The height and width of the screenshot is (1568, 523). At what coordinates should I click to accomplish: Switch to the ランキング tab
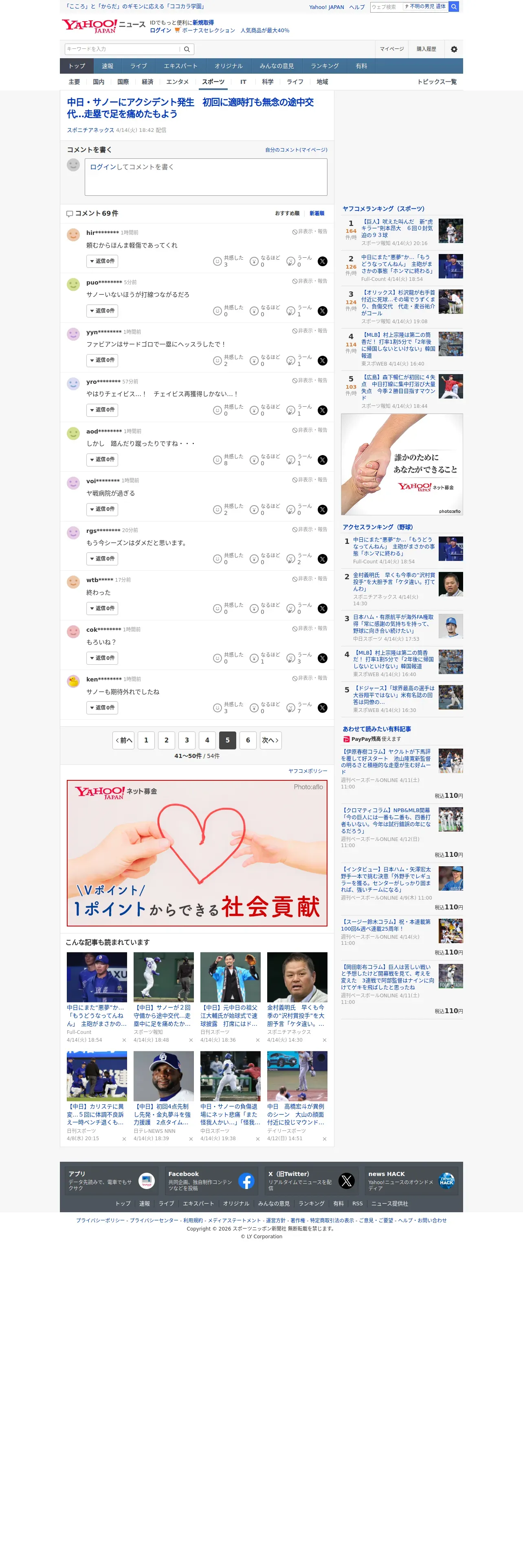point(325,66)
